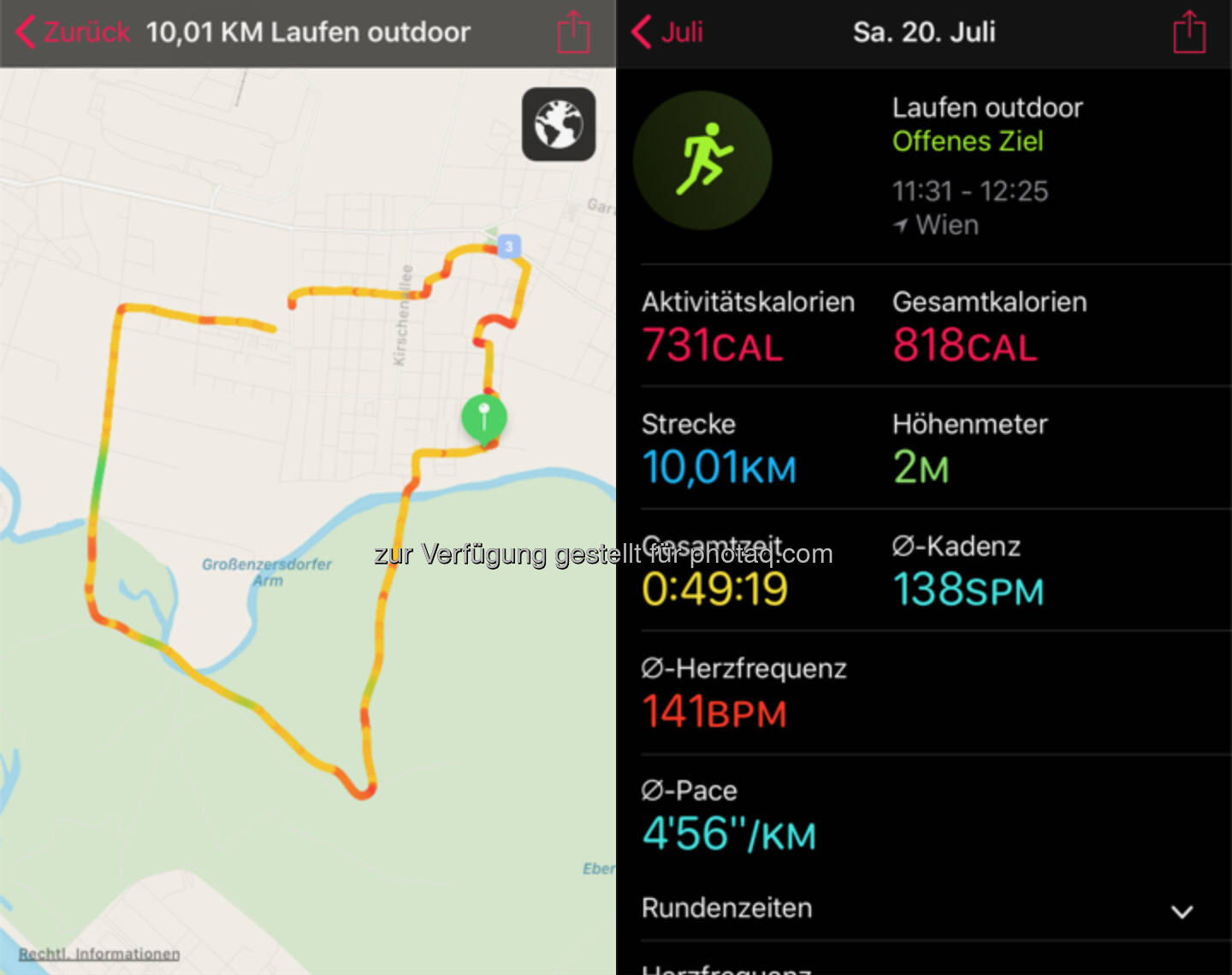
Task: Expand the Rundenzeiten section
Action: [1182, 911]
